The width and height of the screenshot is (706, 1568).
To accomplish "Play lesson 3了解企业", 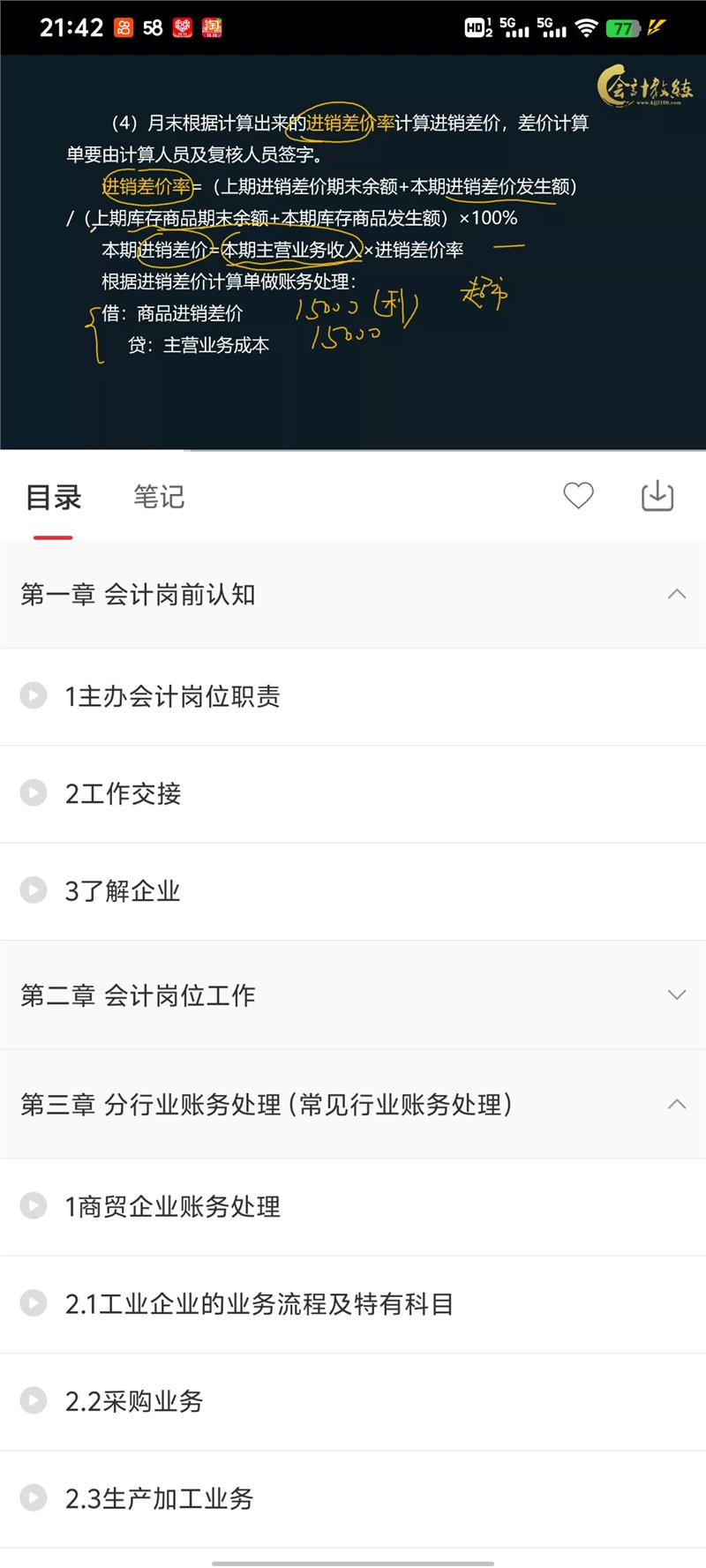I will pyautogui.click(x=123, y=890).
